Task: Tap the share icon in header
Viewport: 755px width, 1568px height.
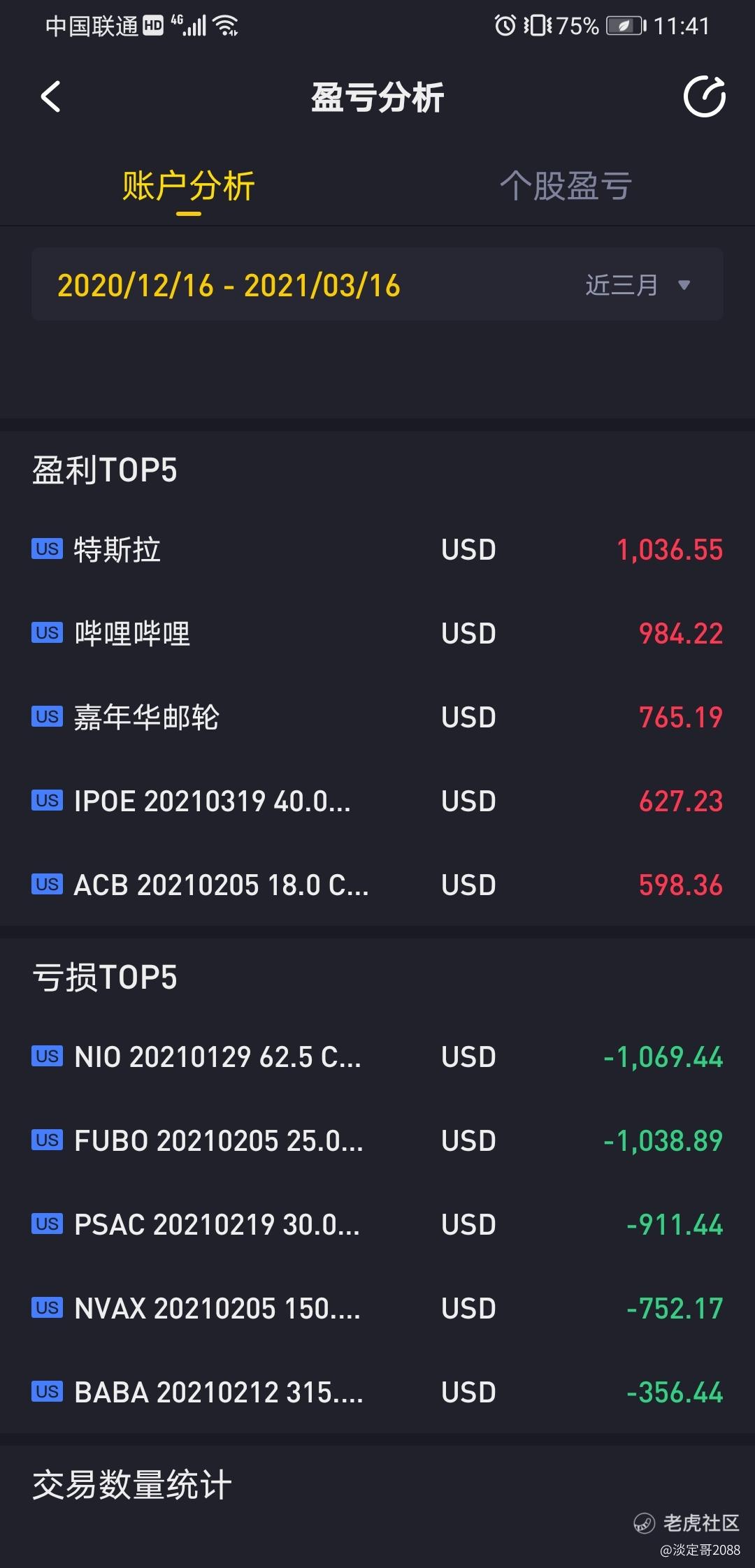Action: tap(704, 96)
